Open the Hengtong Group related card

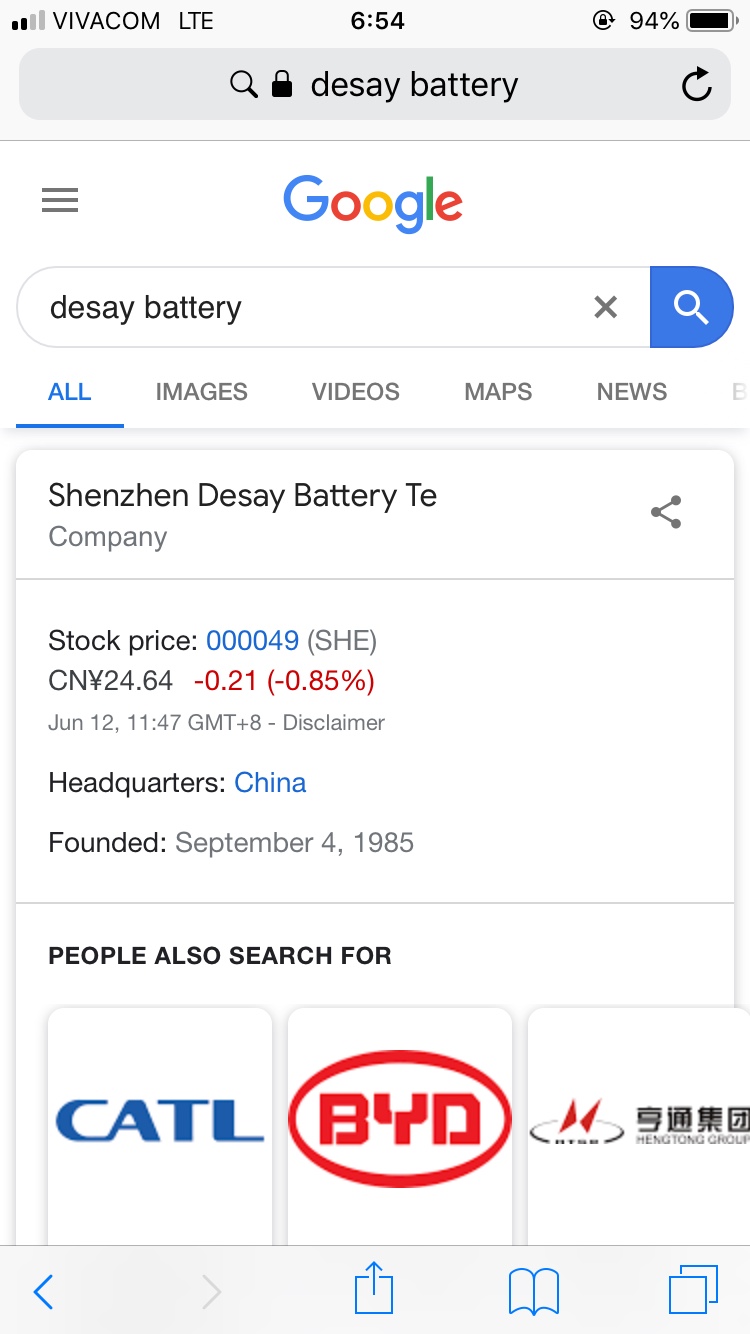(x=639, y=1125)
